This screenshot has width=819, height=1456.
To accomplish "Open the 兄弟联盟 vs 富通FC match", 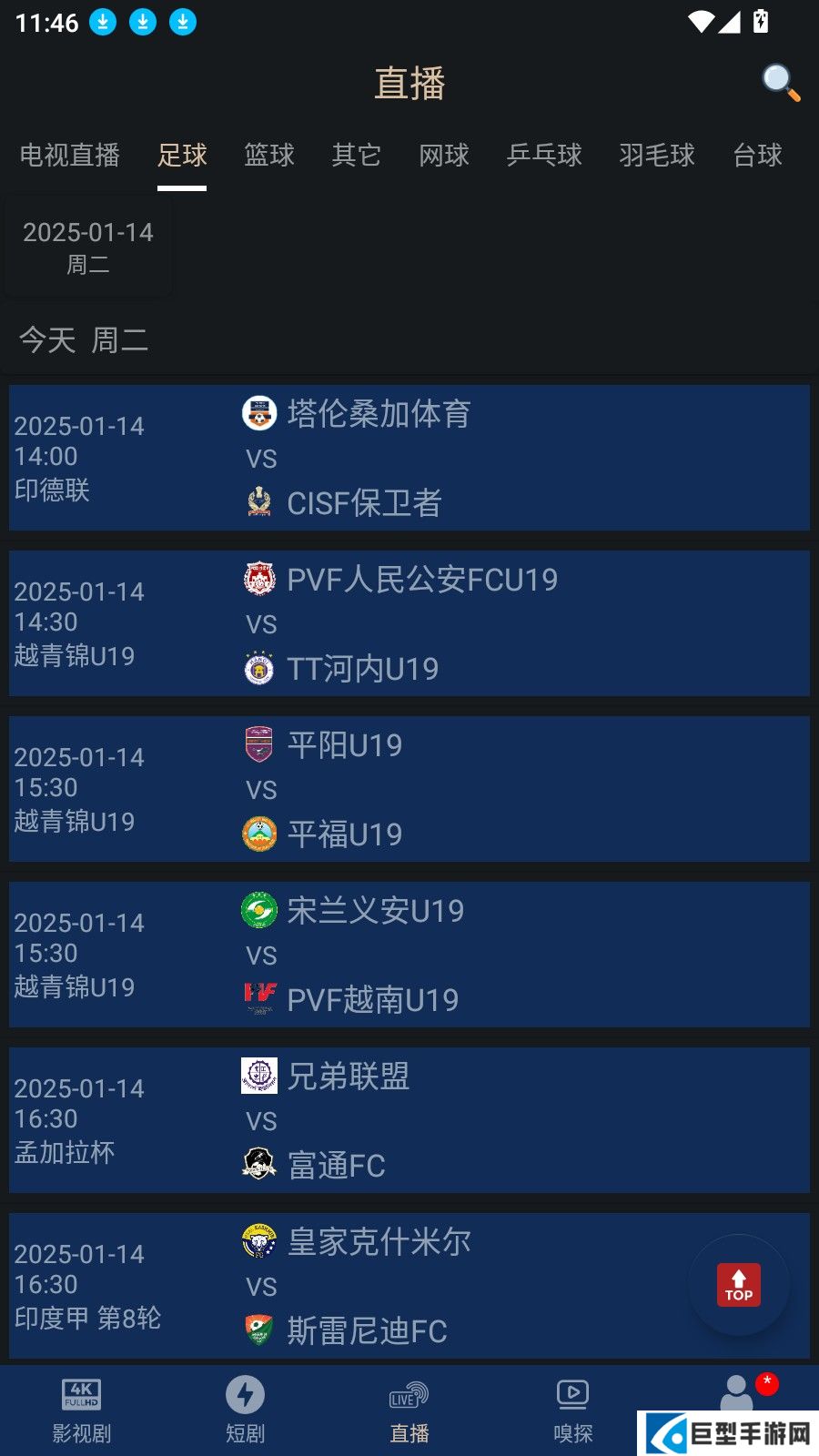I will pos(409,1120).
